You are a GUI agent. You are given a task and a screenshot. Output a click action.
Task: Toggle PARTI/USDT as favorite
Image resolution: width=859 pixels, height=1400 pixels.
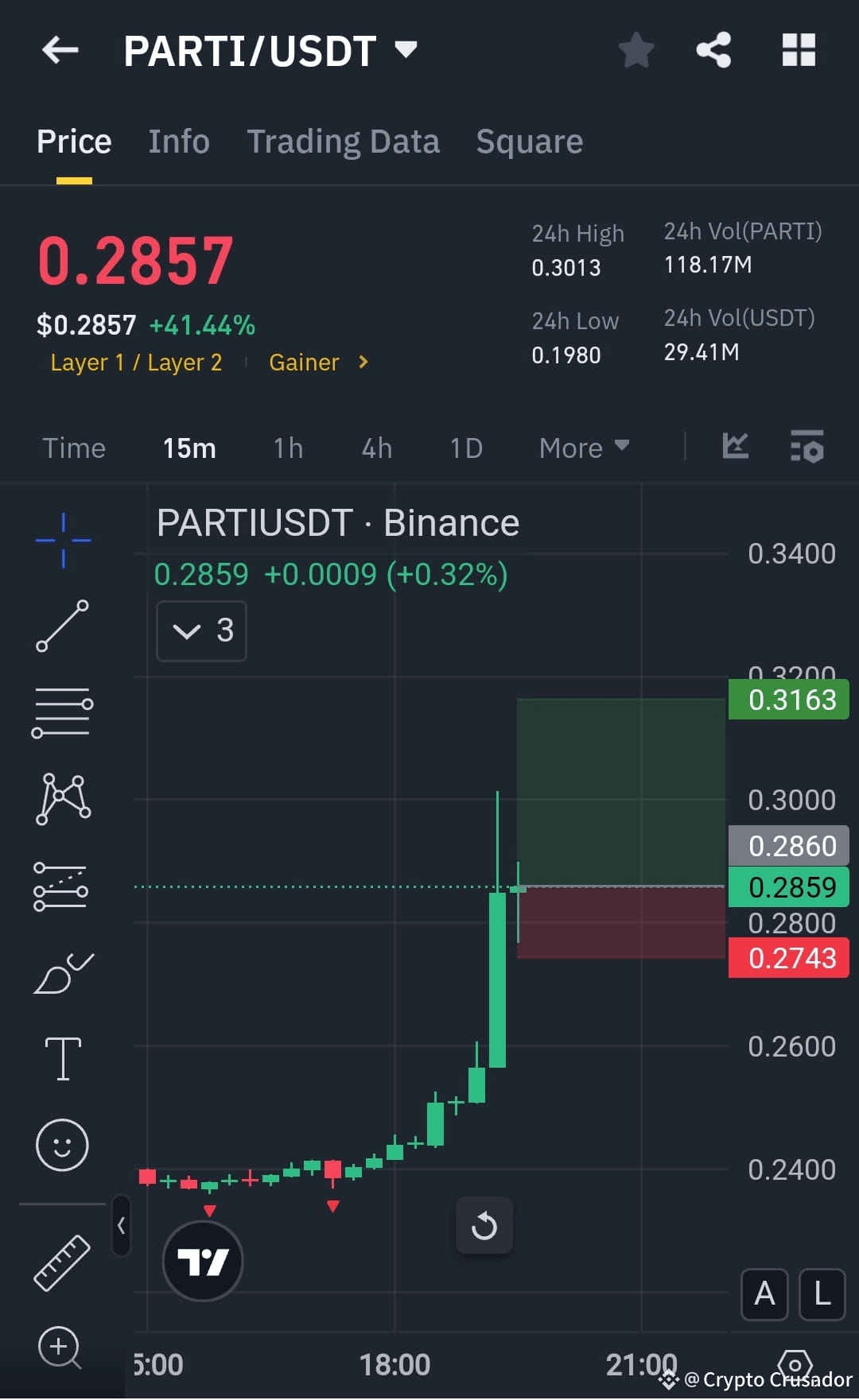(636, 49)
